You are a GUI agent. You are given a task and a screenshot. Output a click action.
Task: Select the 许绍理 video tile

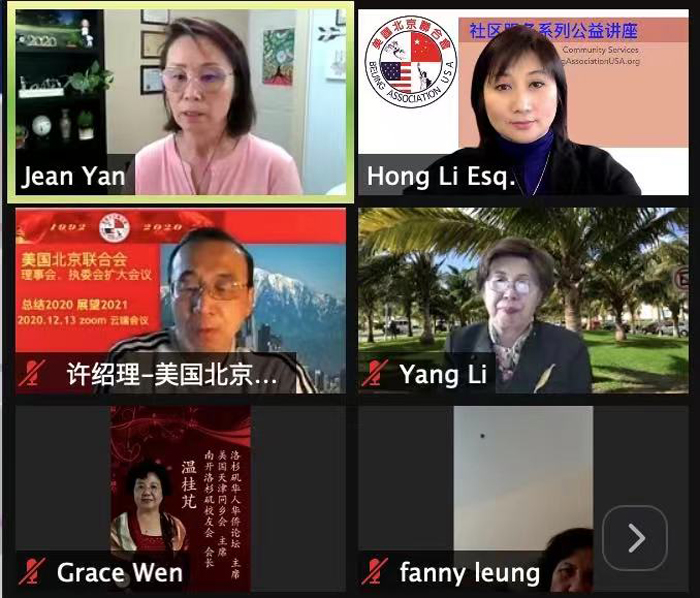coord(180,300)
